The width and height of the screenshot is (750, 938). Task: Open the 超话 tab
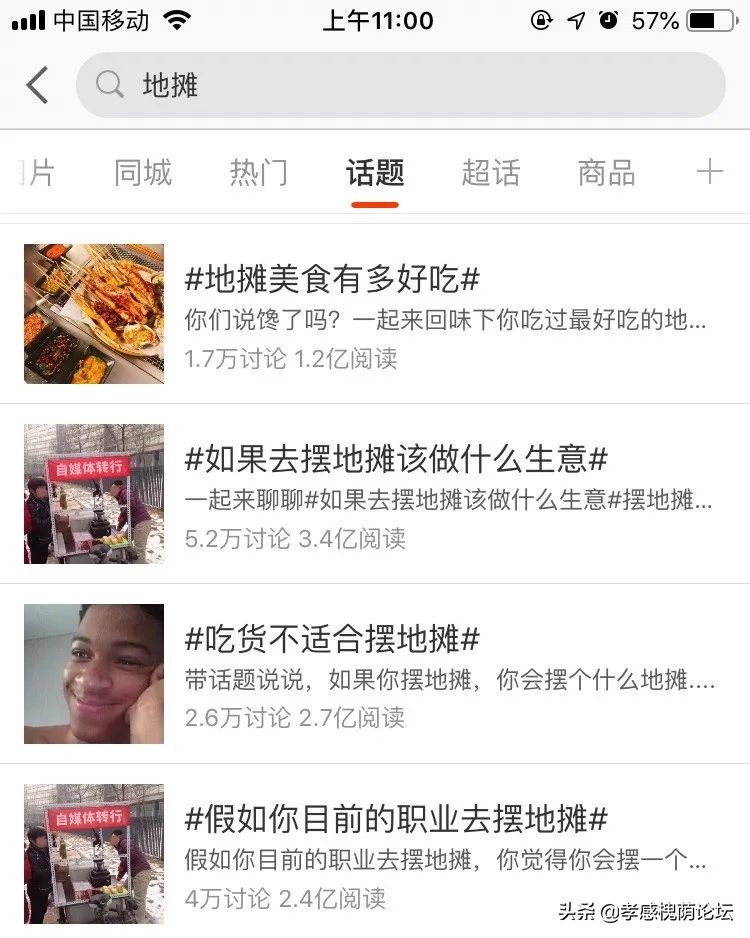point(490,172)
